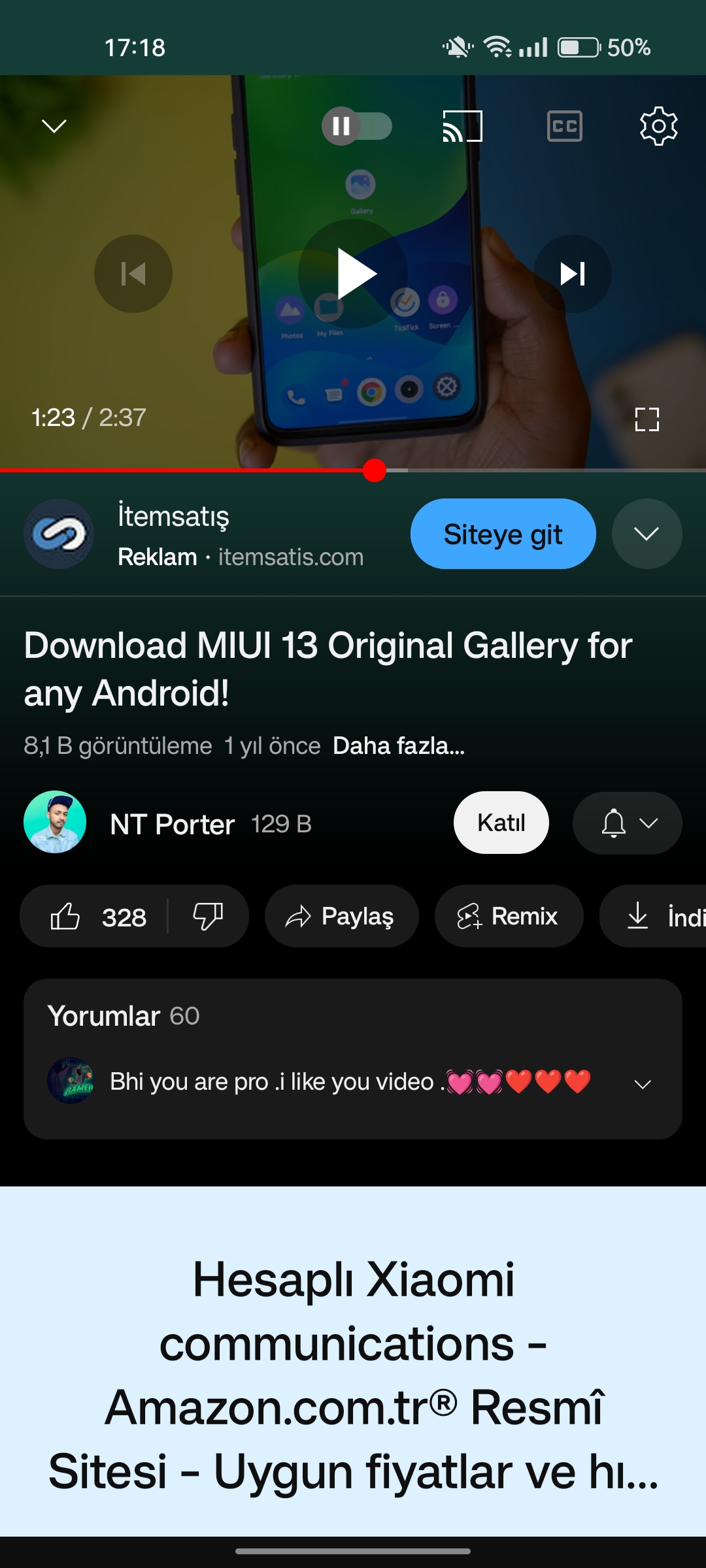Image resolution: width=706 pixels, height=1568 pixels.
Task: Like the video with 328 likes
Action: [97, 916]
